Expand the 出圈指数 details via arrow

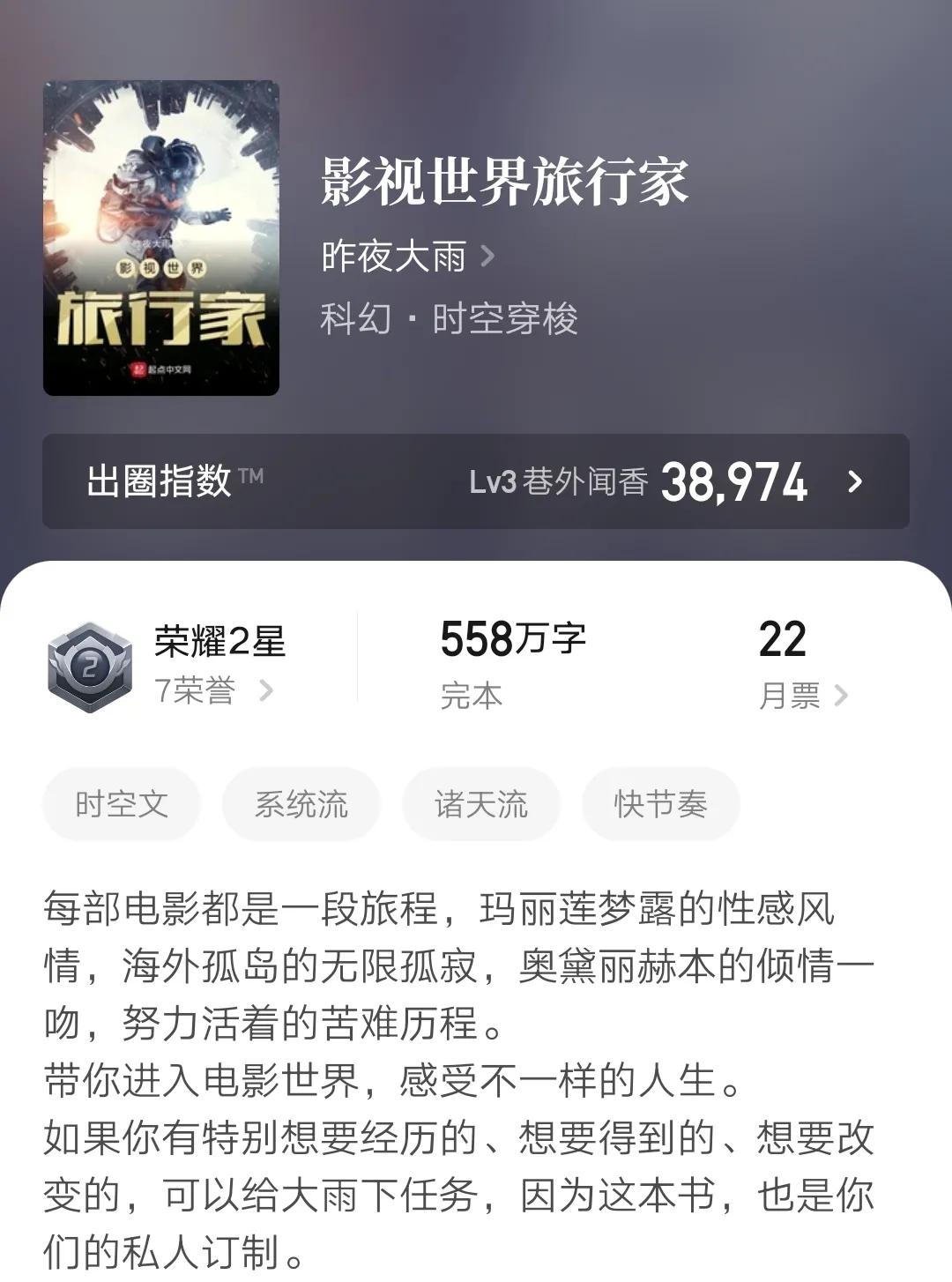(852, 481)
